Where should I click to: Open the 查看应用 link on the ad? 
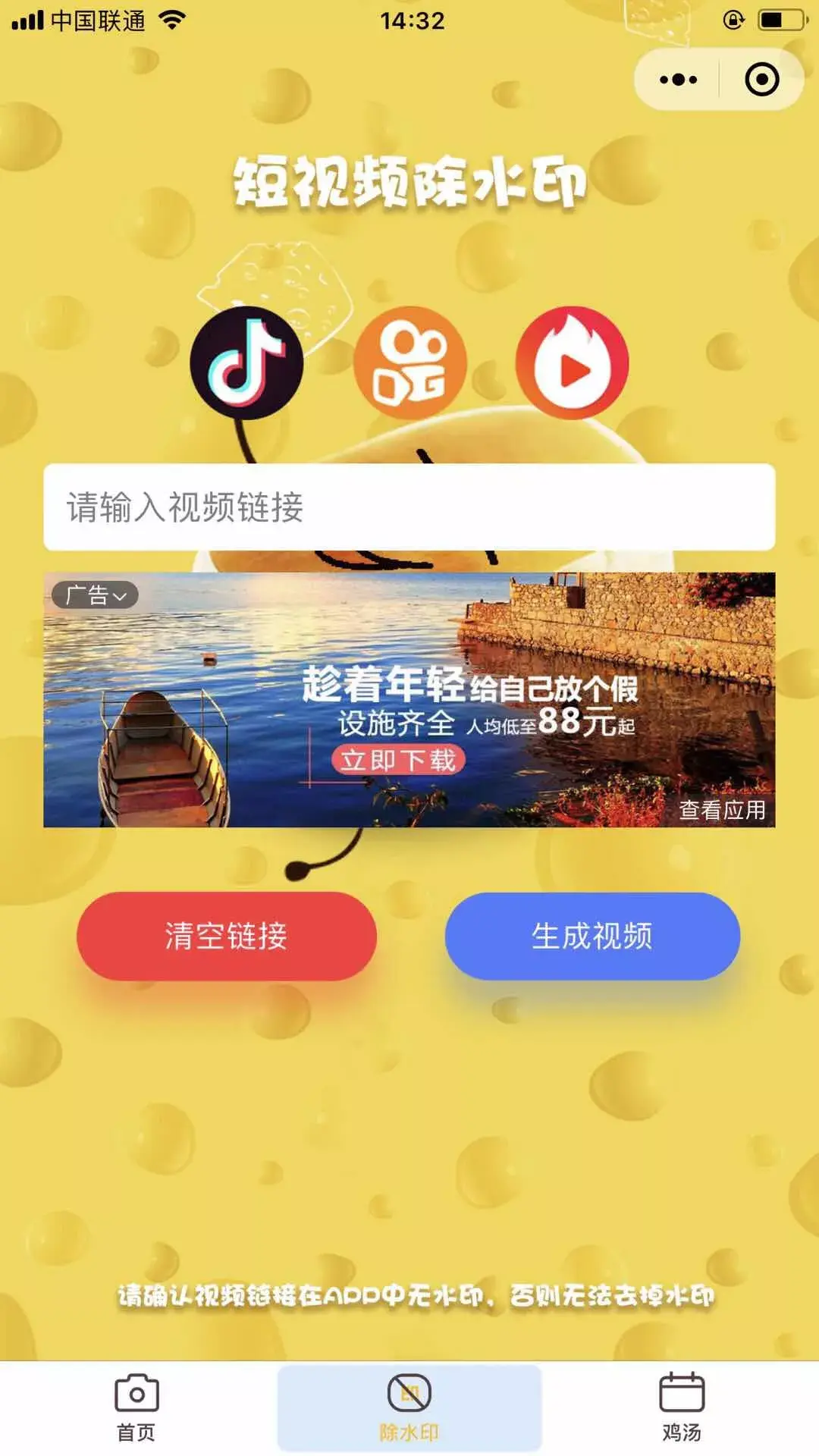[721, 810]
